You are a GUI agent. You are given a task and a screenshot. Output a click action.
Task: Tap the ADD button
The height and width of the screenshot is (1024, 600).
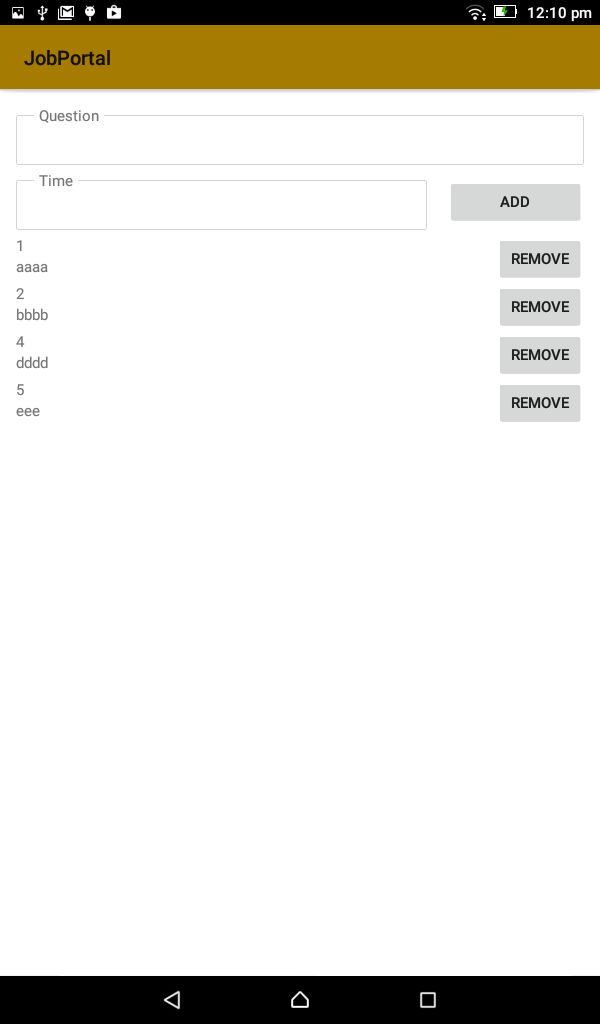[515, 202]
